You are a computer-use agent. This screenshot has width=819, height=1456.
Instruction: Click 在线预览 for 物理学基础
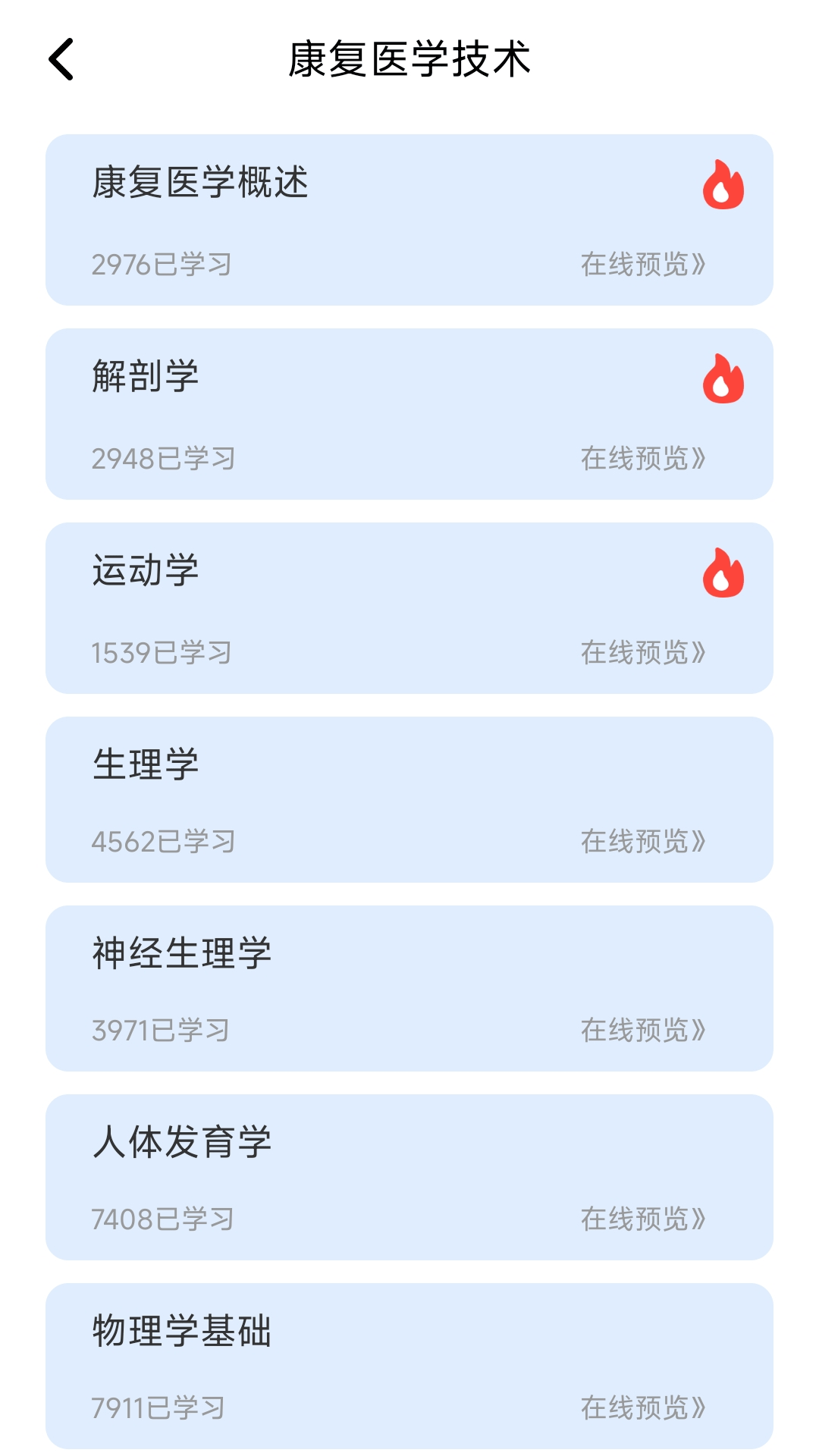643,1408
